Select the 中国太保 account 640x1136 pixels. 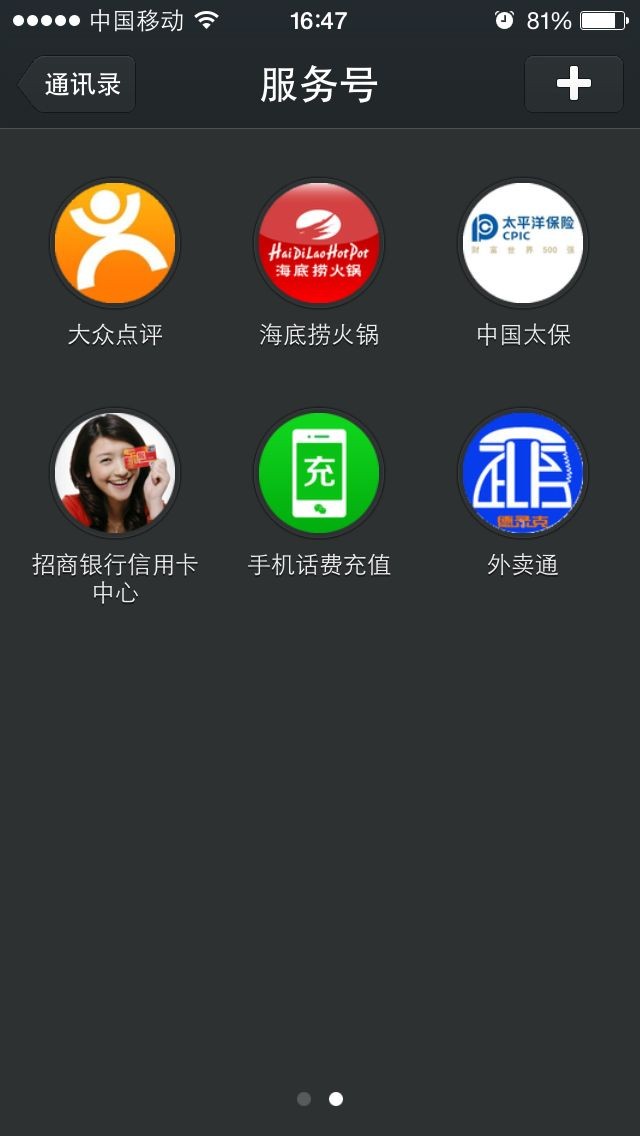[523, 243]
